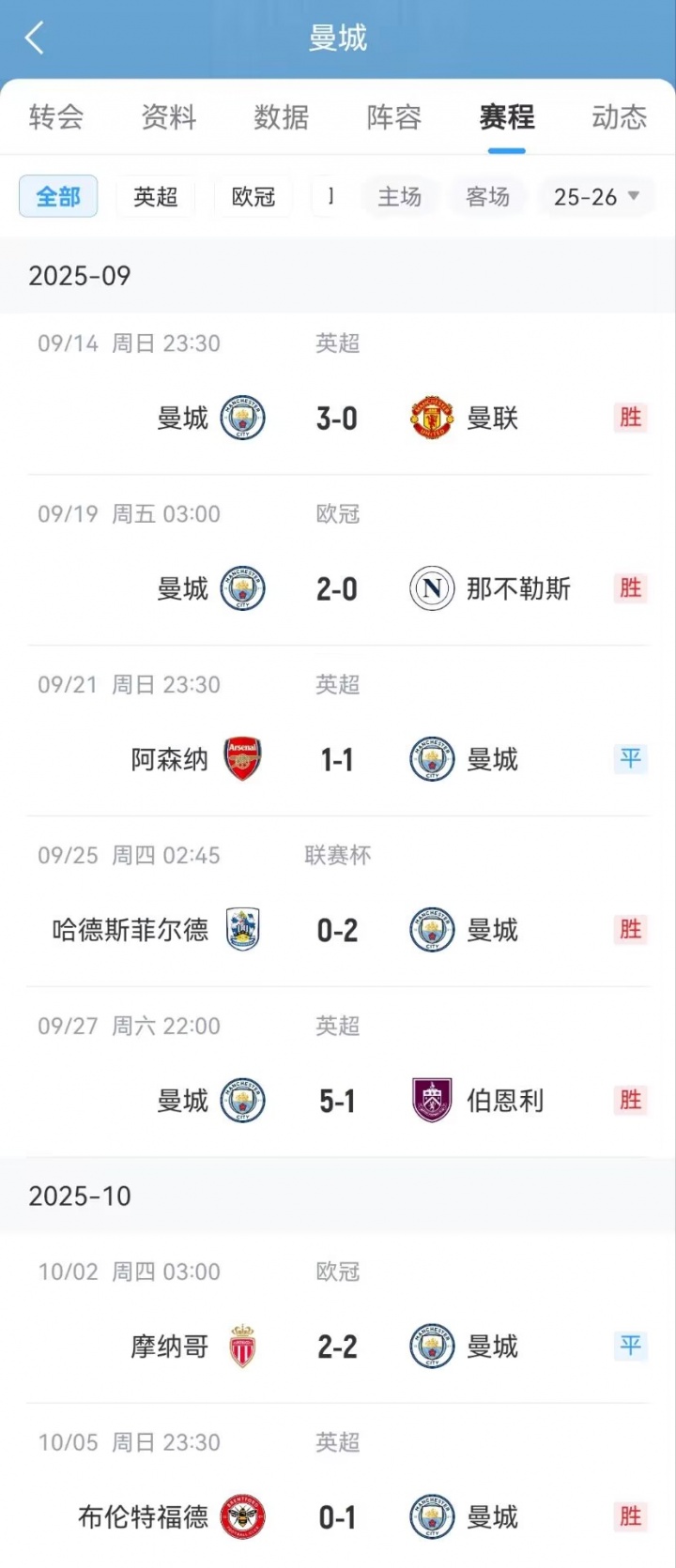
Task: Switch to the 动态 tab
Action: [x=619, y=117]
